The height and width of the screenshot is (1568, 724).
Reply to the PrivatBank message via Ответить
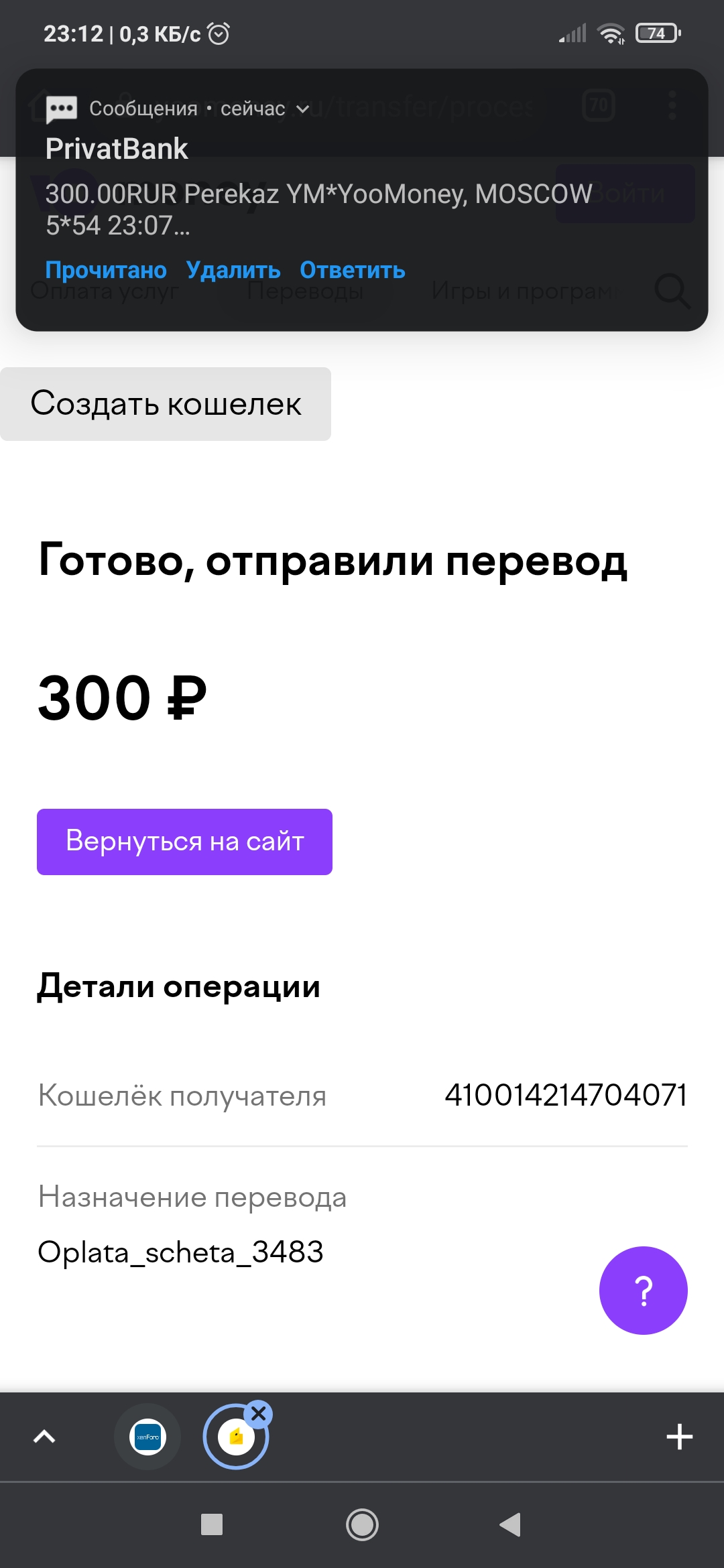pos(353,270)
